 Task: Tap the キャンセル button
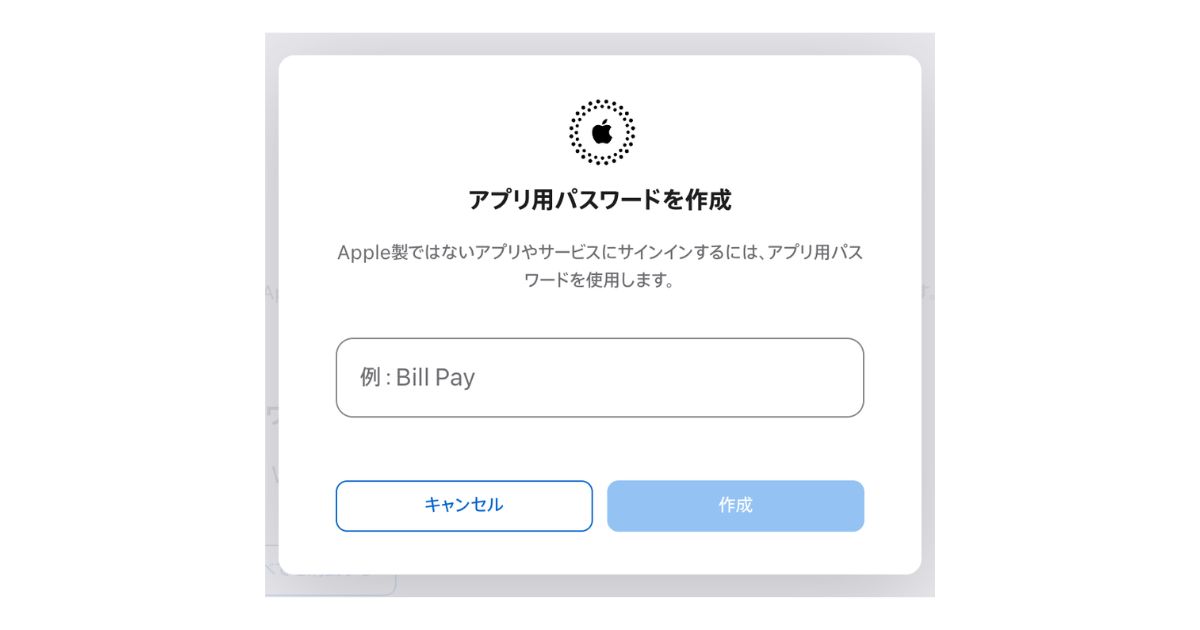tap(464, 505)
